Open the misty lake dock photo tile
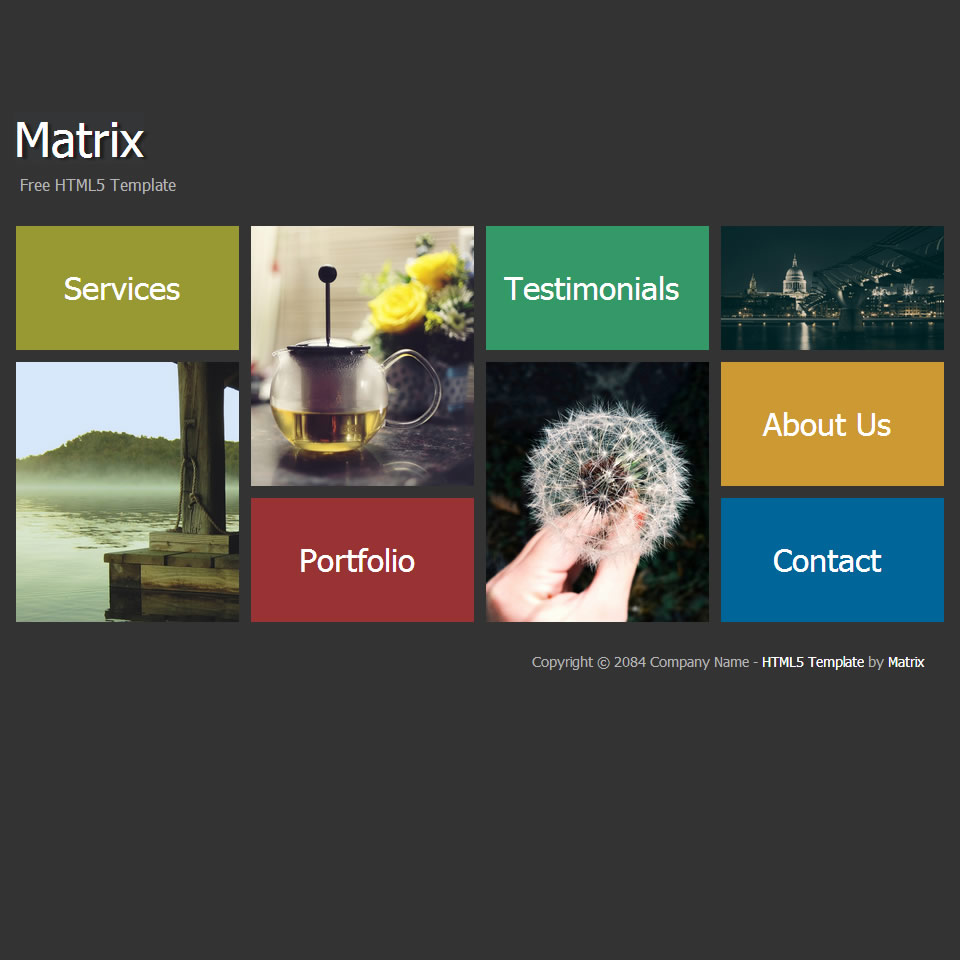The height and width of the screenshot is (960, 960). pyautogui.click(x=127, y=492)
